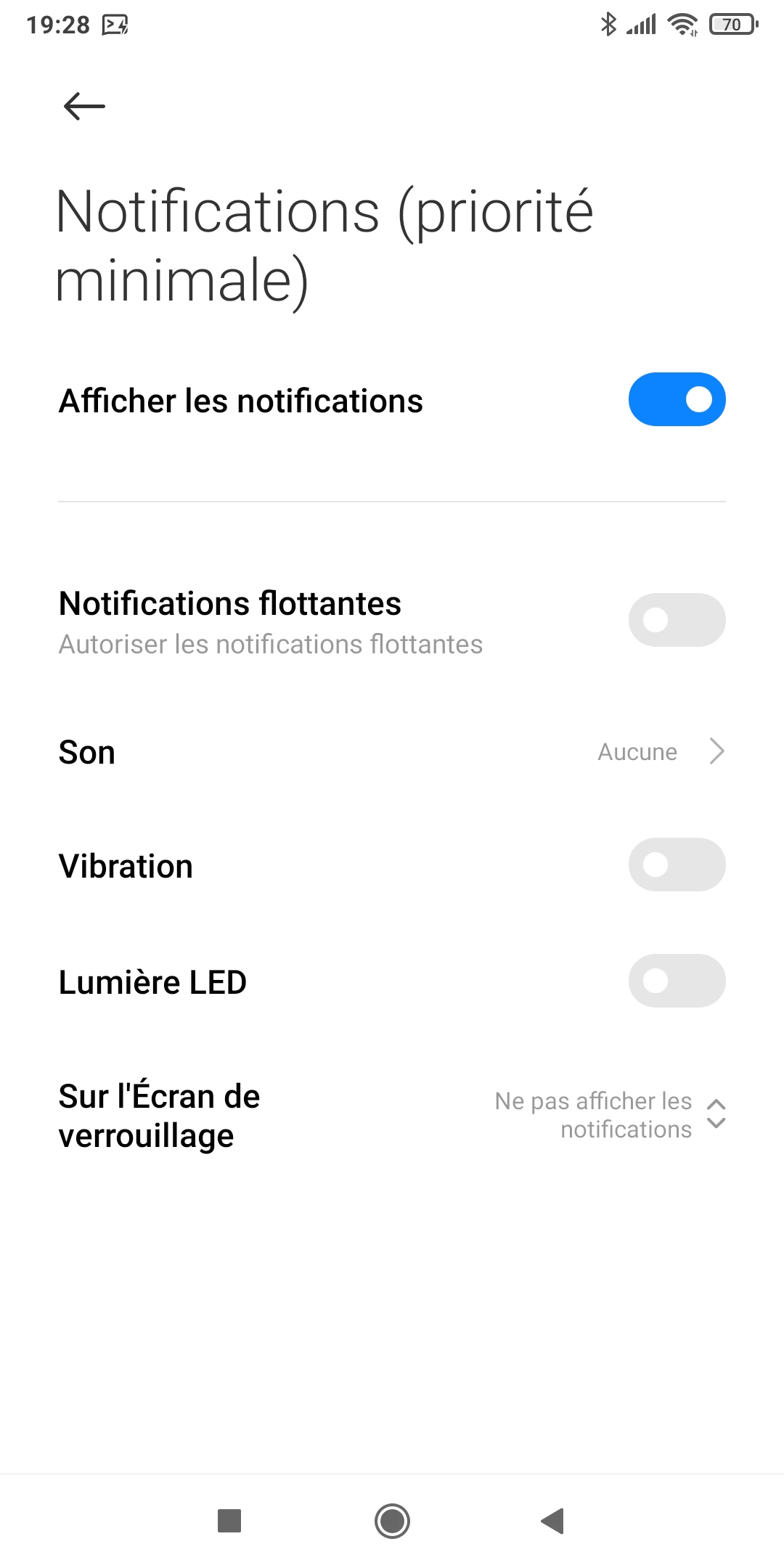The height and width of the screenshot is (1568, 784).
Task: Enable the Vibration toggle
Action: click(677, 865)
